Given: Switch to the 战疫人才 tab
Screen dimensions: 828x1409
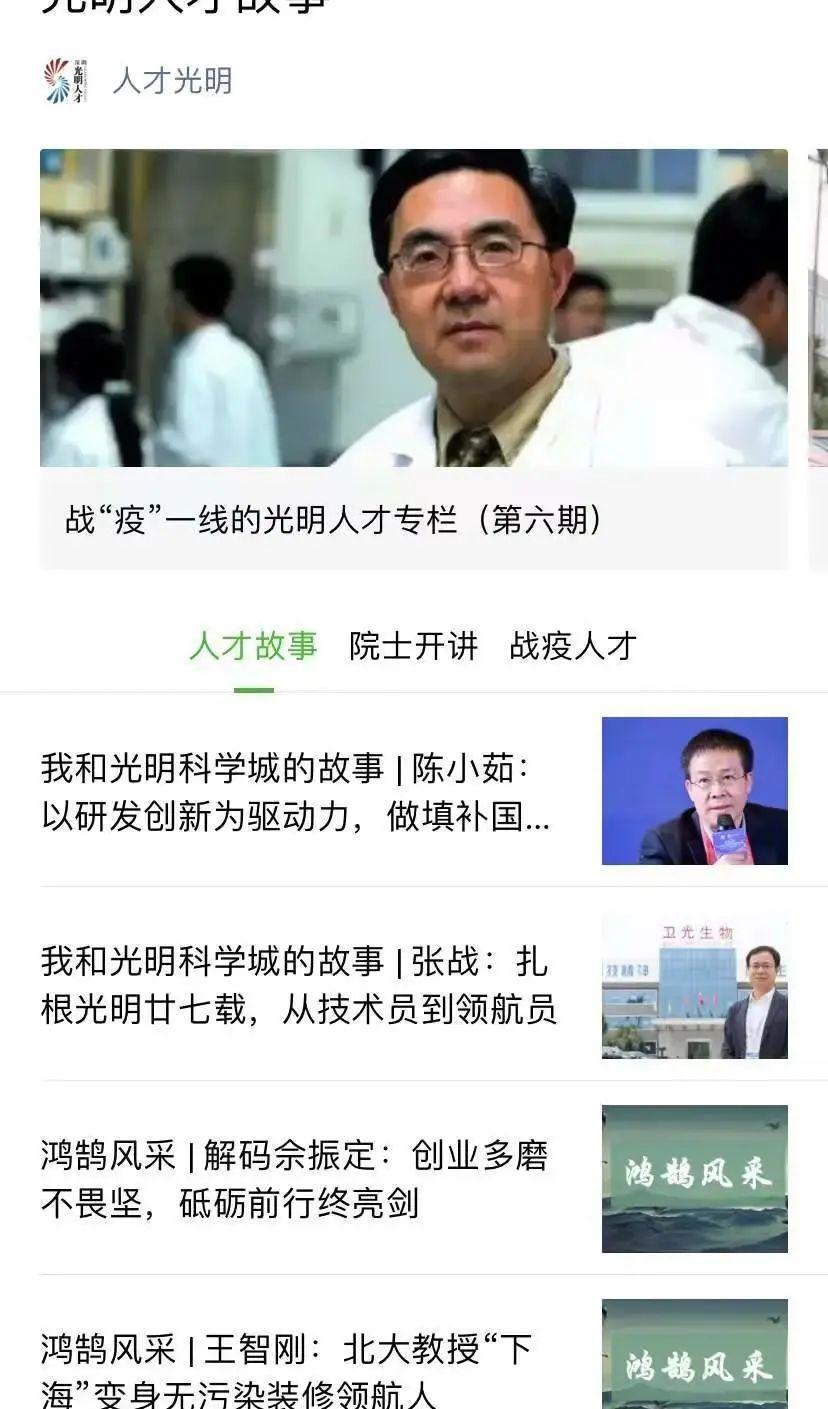Looking at the screenshot, I should [573, 646].
